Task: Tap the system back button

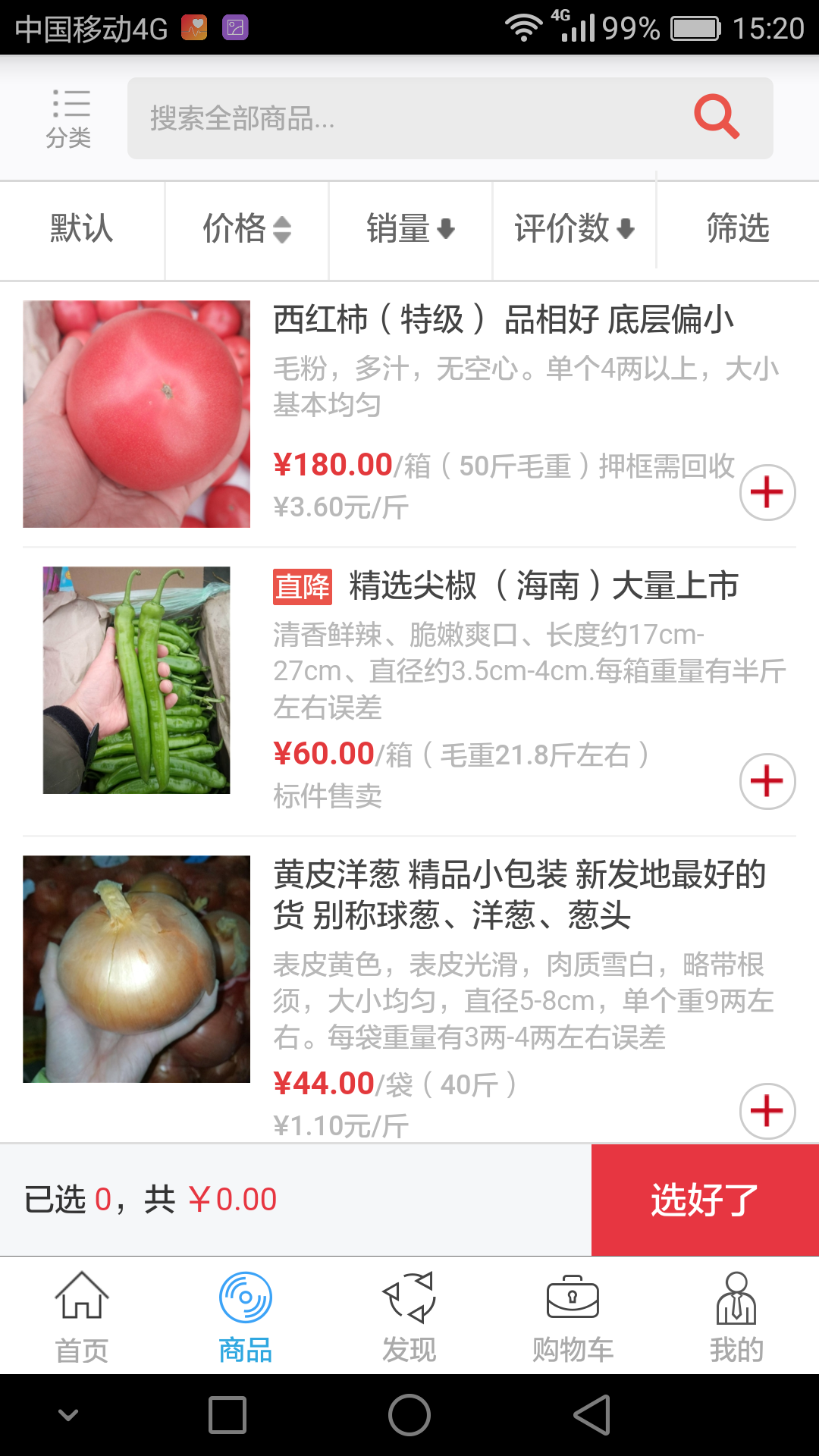Action: pyautogui.click(x=592, y=1415)
